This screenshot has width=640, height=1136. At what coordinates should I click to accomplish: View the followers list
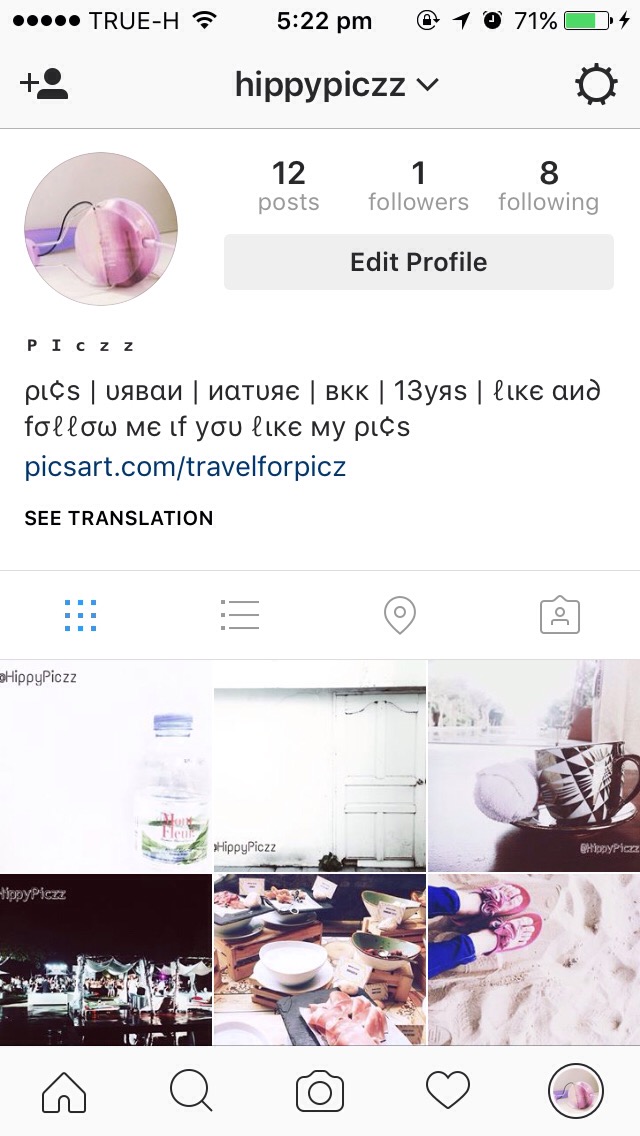pos(418,187)
